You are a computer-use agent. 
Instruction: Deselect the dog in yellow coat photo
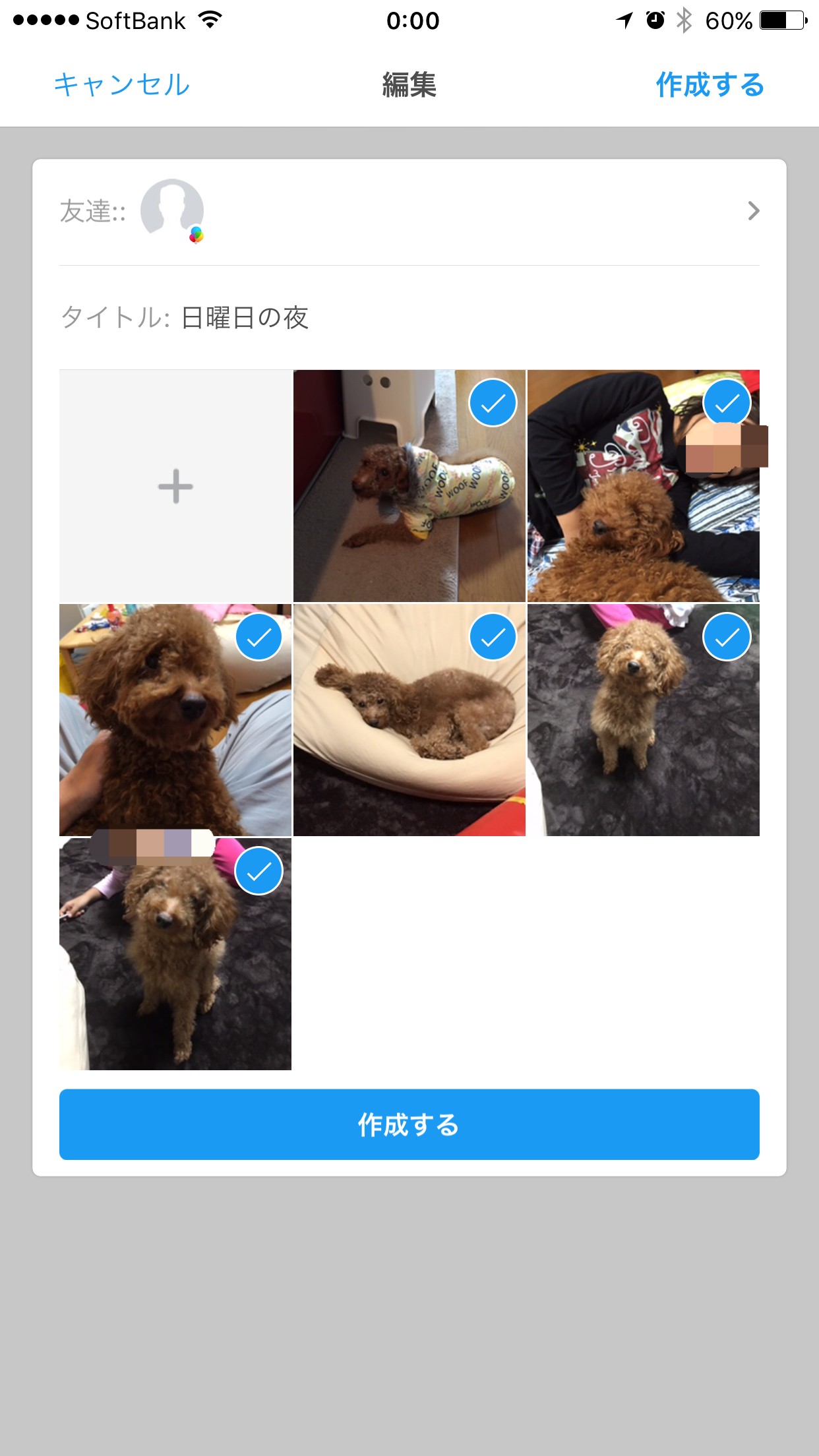pyautogui.click(x=492, y=403)
